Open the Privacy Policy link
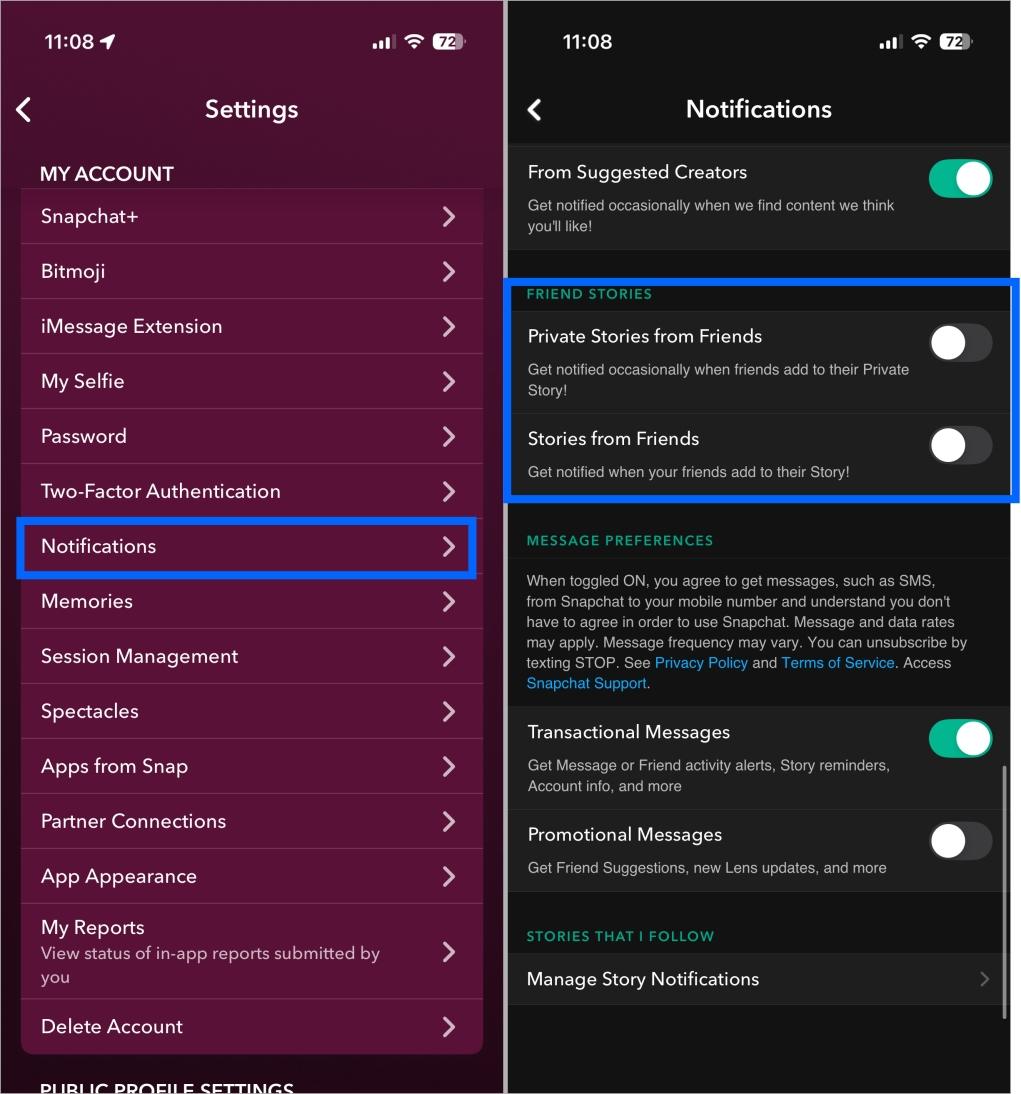Viewport: 1021px width, 1094px height. (x=701, y=663)
